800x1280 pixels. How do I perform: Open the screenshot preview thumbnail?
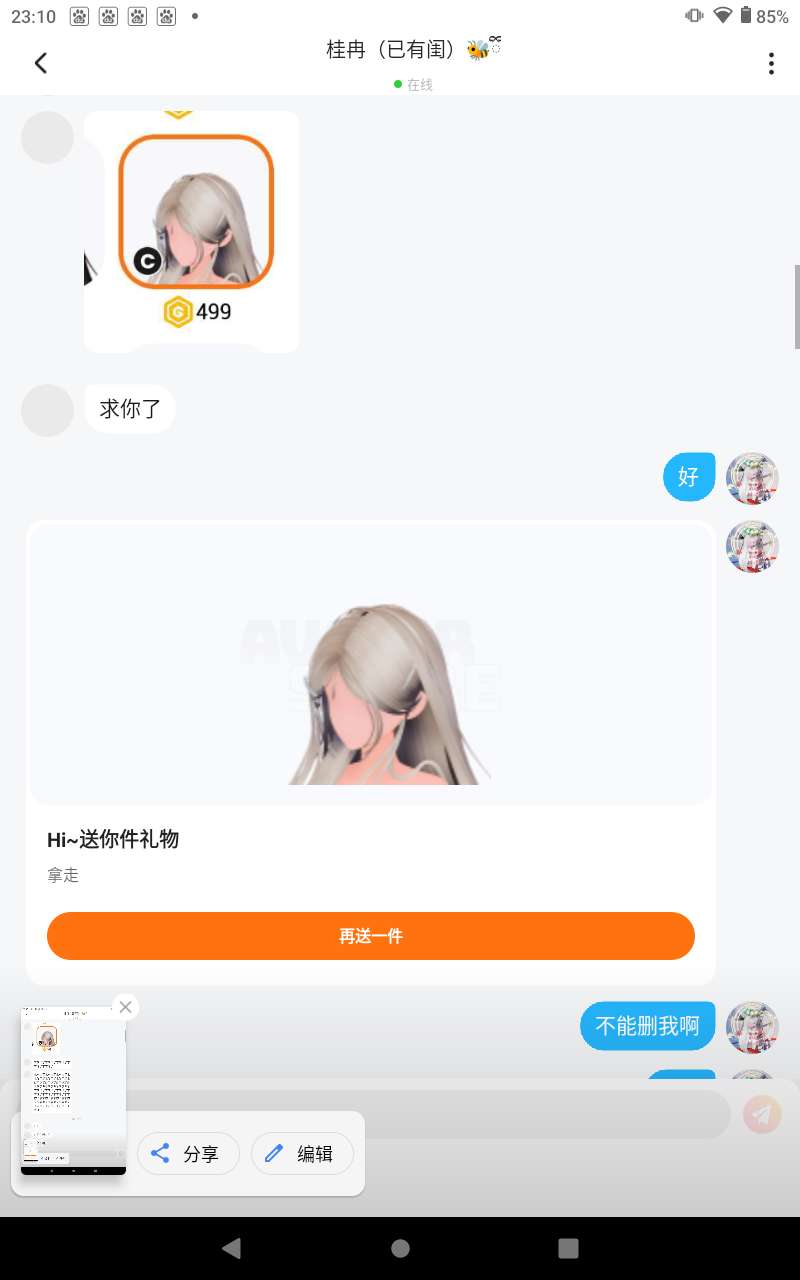73,1090
